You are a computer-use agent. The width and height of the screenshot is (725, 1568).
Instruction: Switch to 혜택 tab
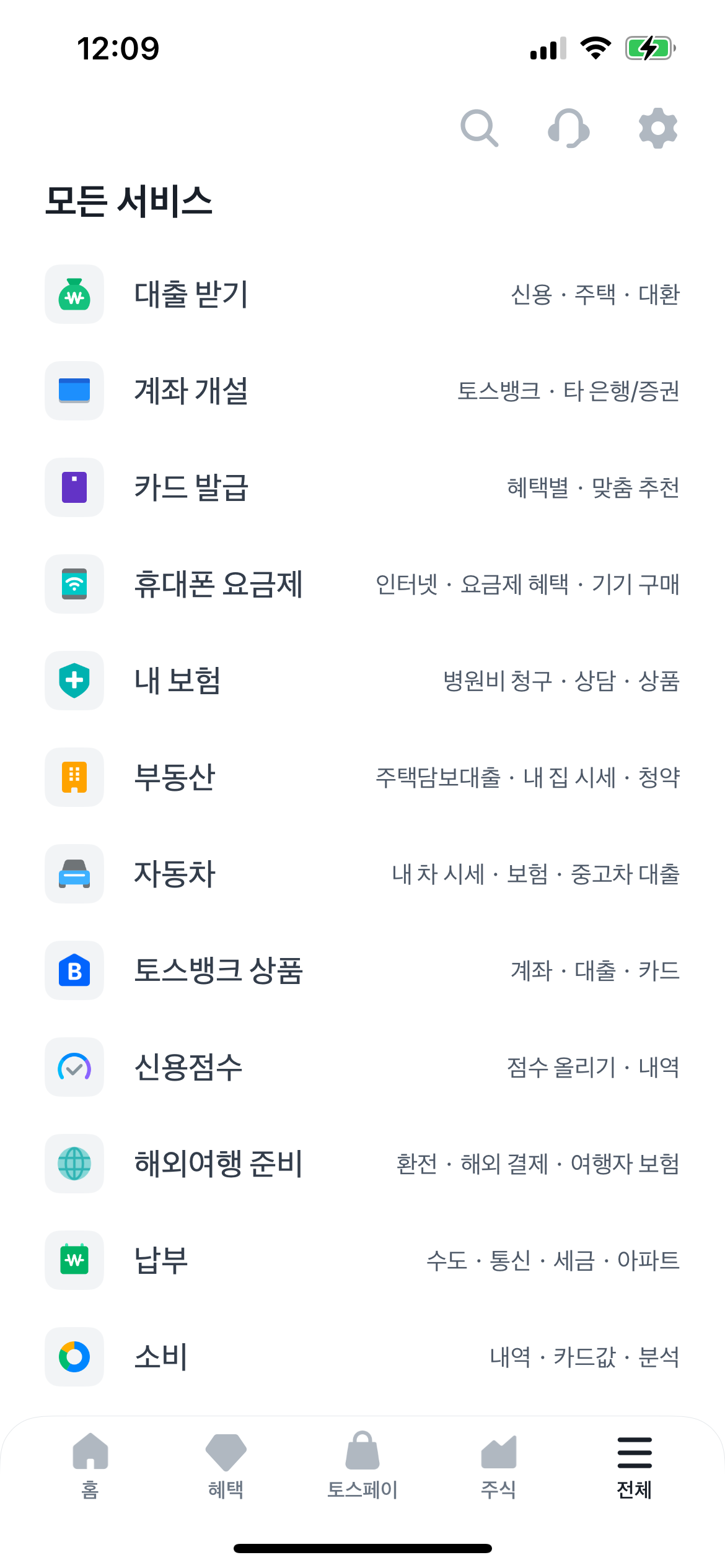pyautogui.click(x=226, y=1466)
